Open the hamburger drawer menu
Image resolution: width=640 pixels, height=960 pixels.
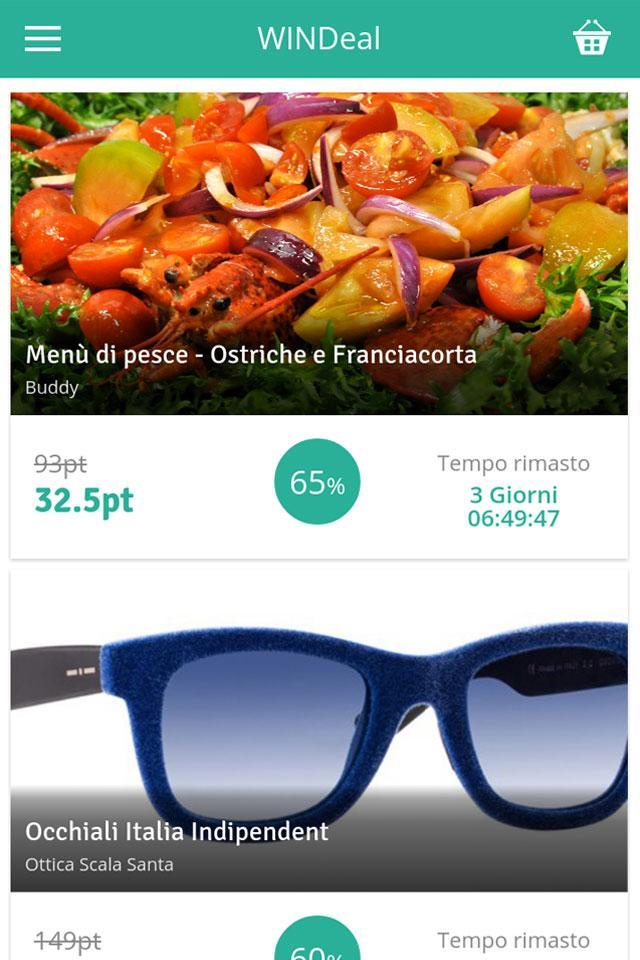43,38
